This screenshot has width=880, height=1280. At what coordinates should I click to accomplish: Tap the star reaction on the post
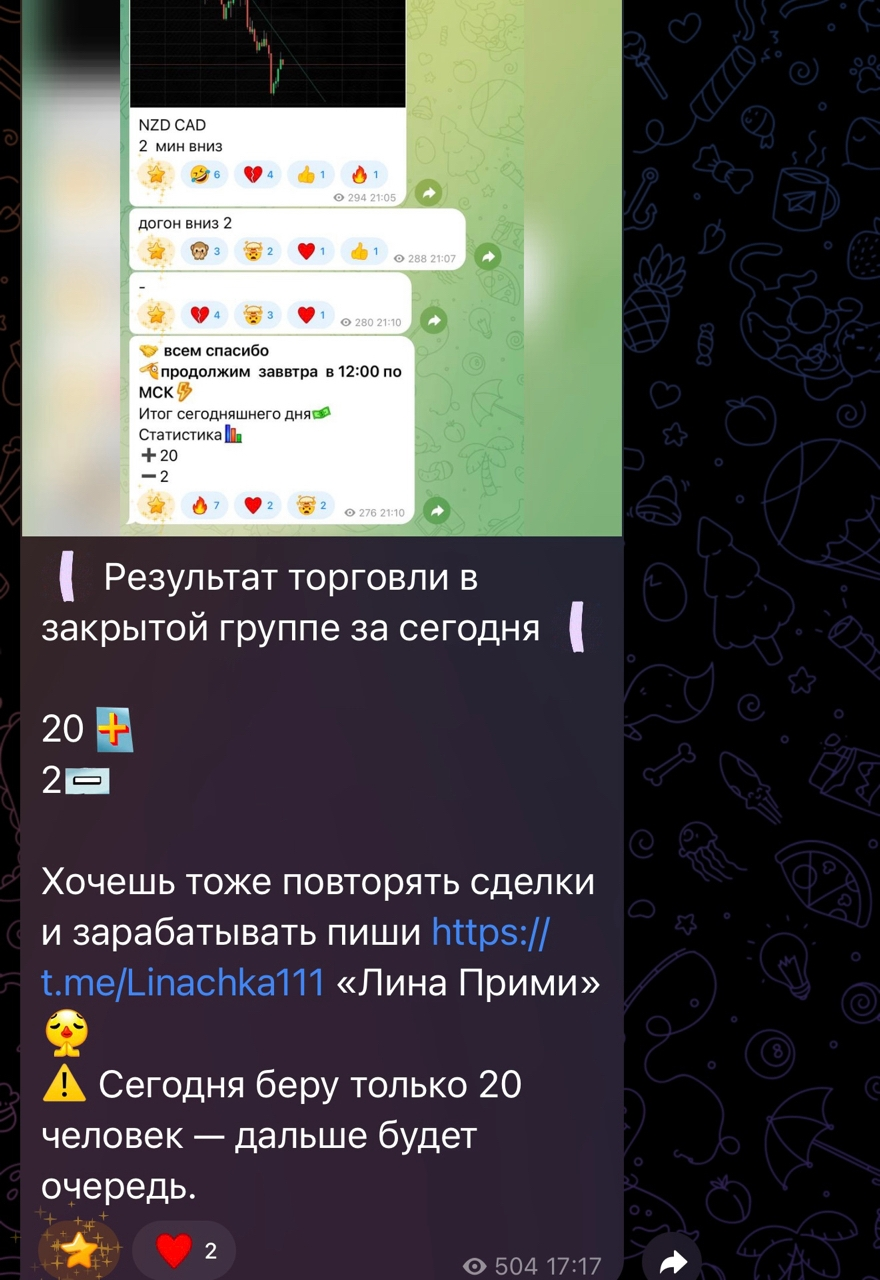point(79,1250)
